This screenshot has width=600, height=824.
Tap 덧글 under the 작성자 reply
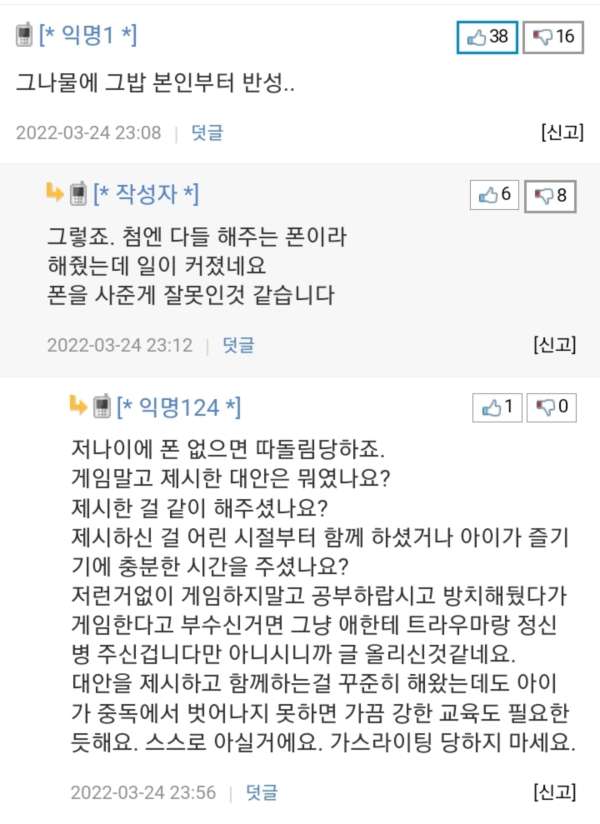pos(238,345)
